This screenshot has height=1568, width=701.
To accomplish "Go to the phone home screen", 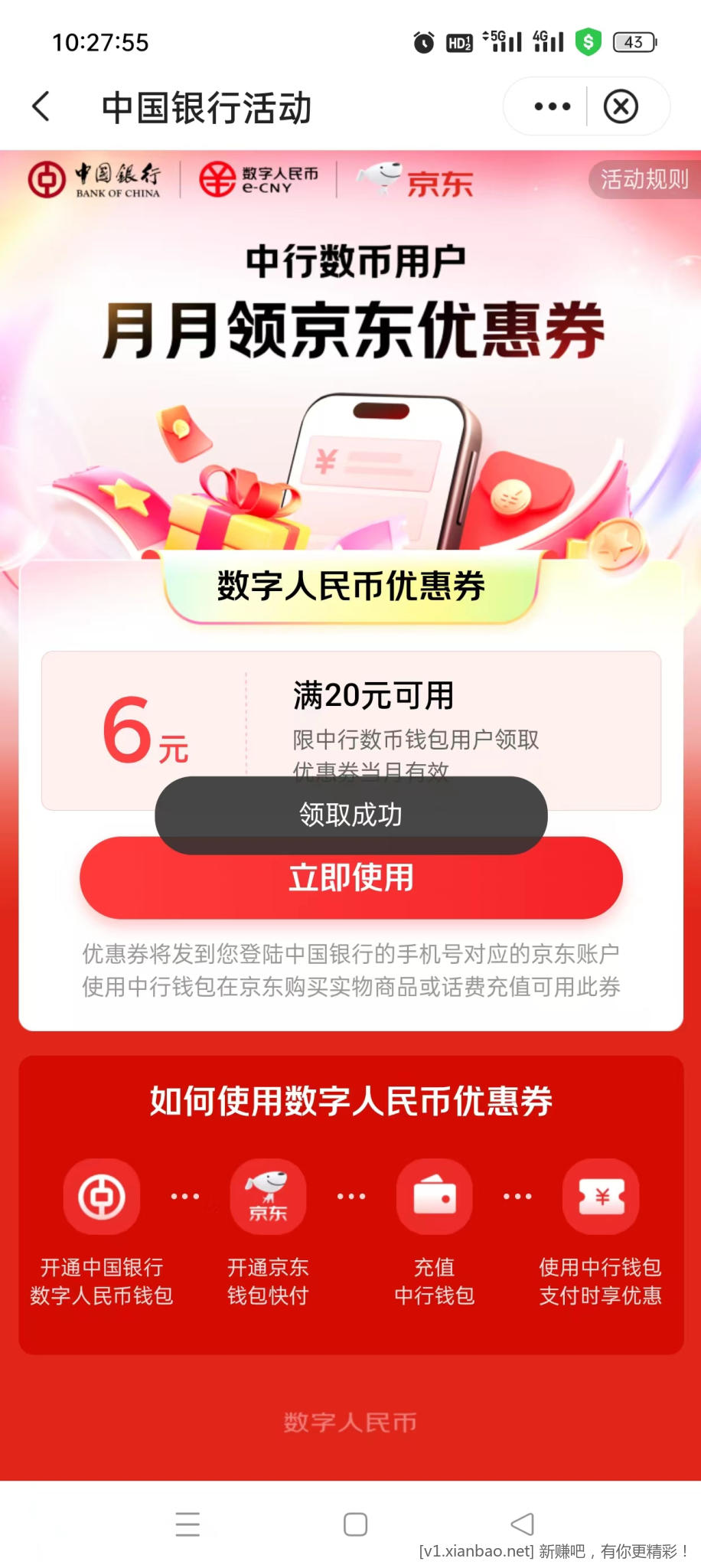I will point(355,1524).
